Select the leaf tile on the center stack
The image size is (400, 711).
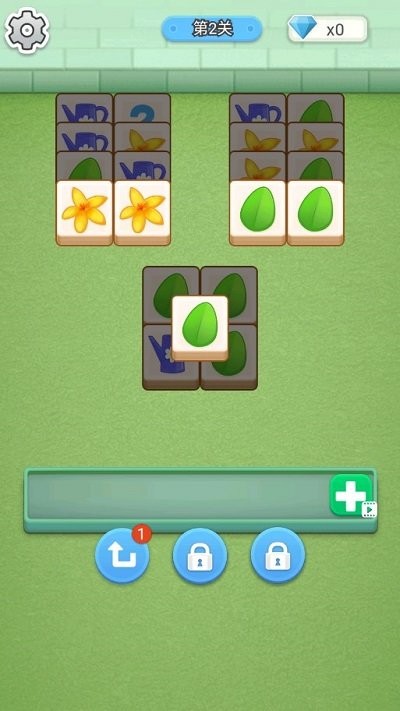[200, 328]
